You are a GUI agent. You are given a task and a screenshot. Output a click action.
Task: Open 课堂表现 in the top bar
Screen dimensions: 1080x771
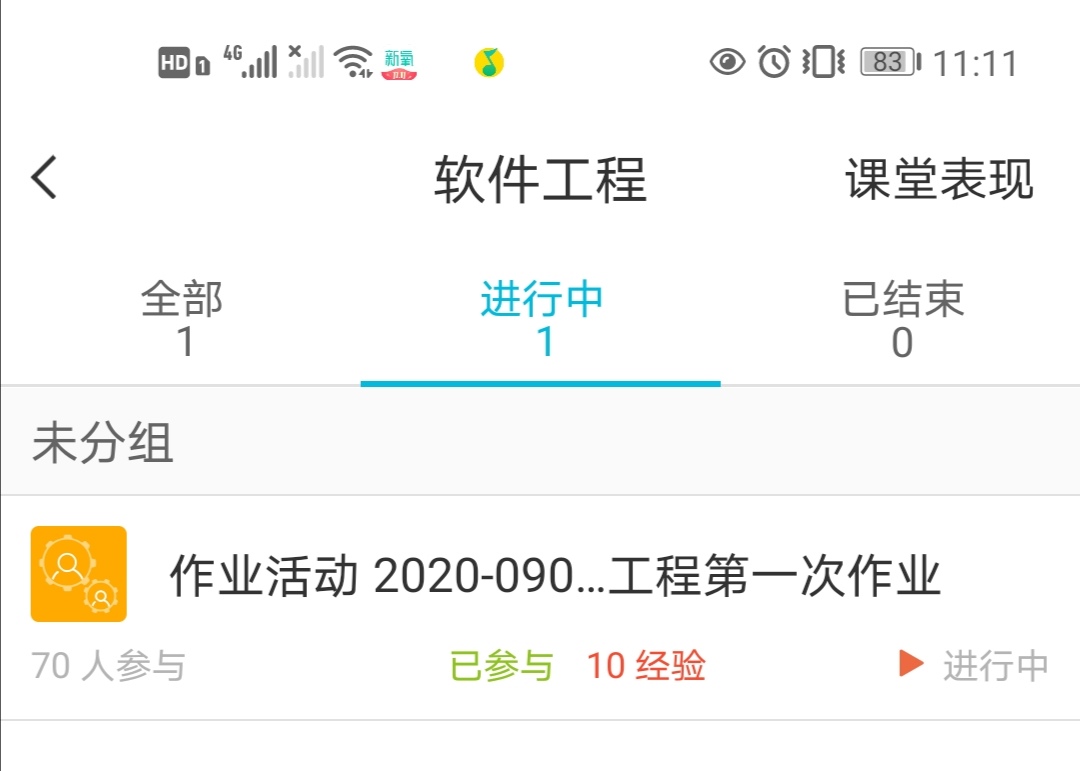938,180
